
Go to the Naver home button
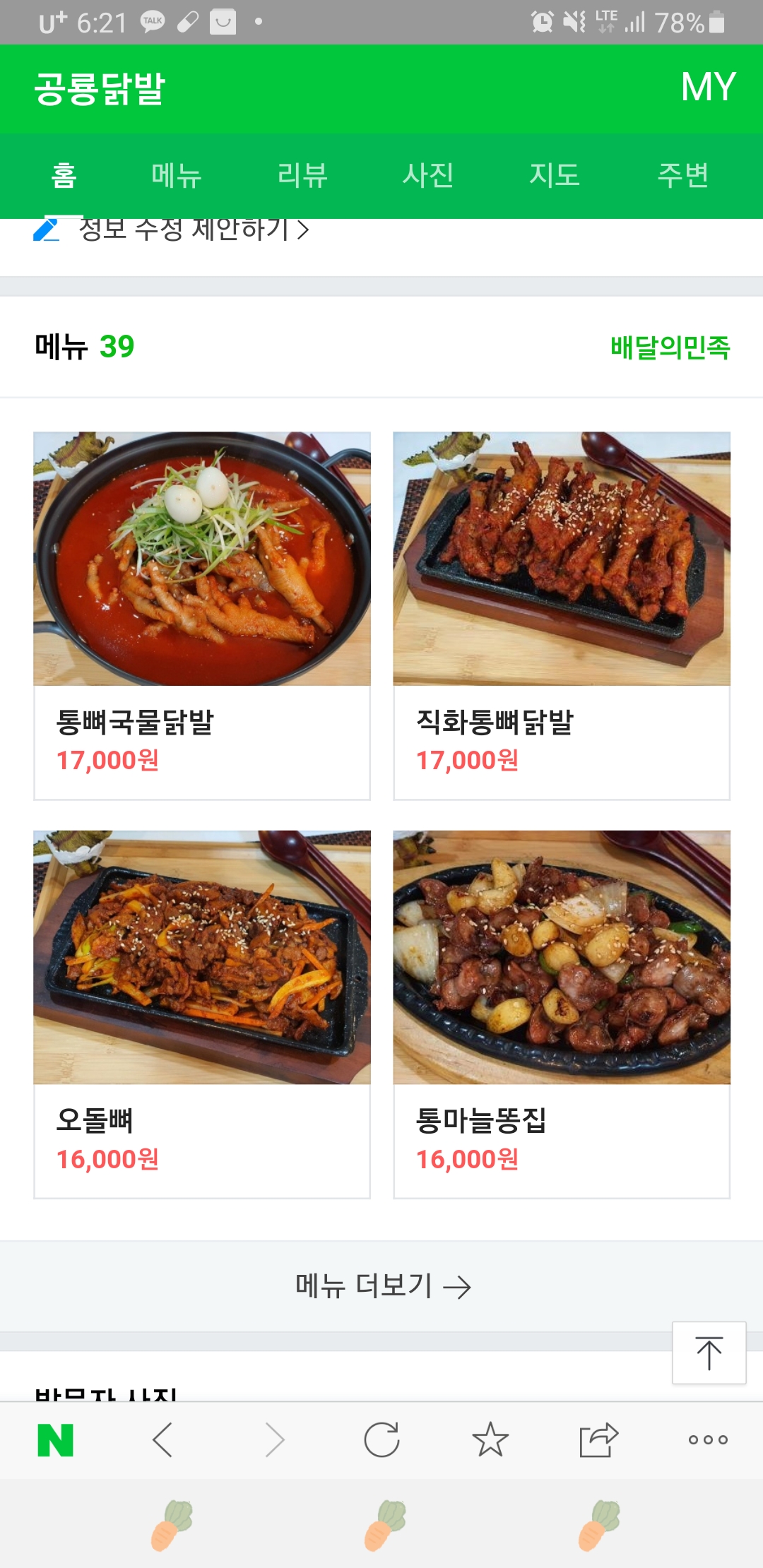point(56,1440)
